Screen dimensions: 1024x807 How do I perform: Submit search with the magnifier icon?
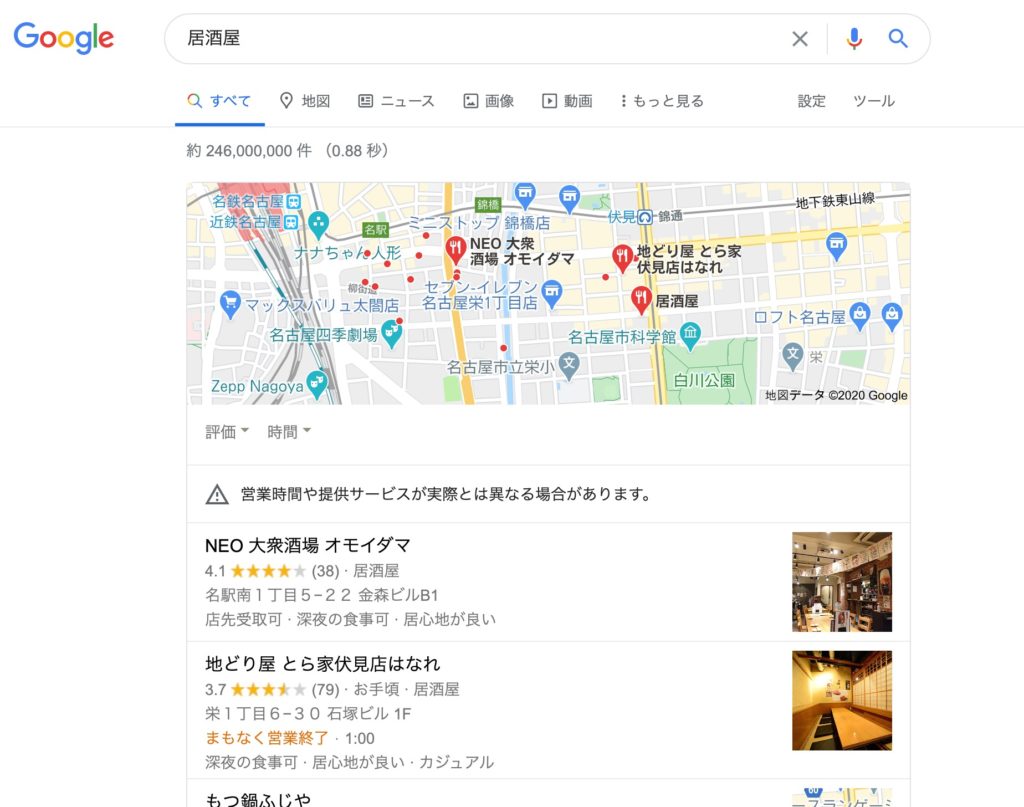tap(898, 39)
